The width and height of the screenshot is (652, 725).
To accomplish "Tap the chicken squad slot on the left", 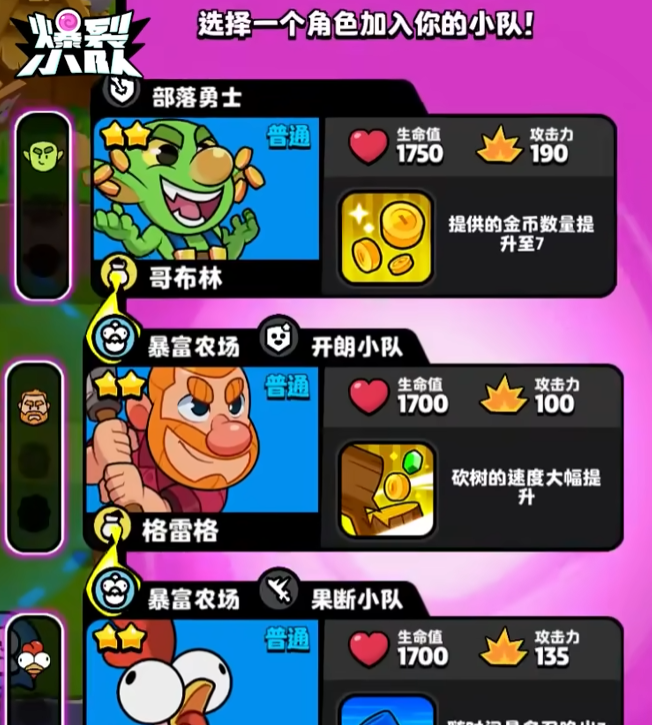I will click(x=31, y=659).
